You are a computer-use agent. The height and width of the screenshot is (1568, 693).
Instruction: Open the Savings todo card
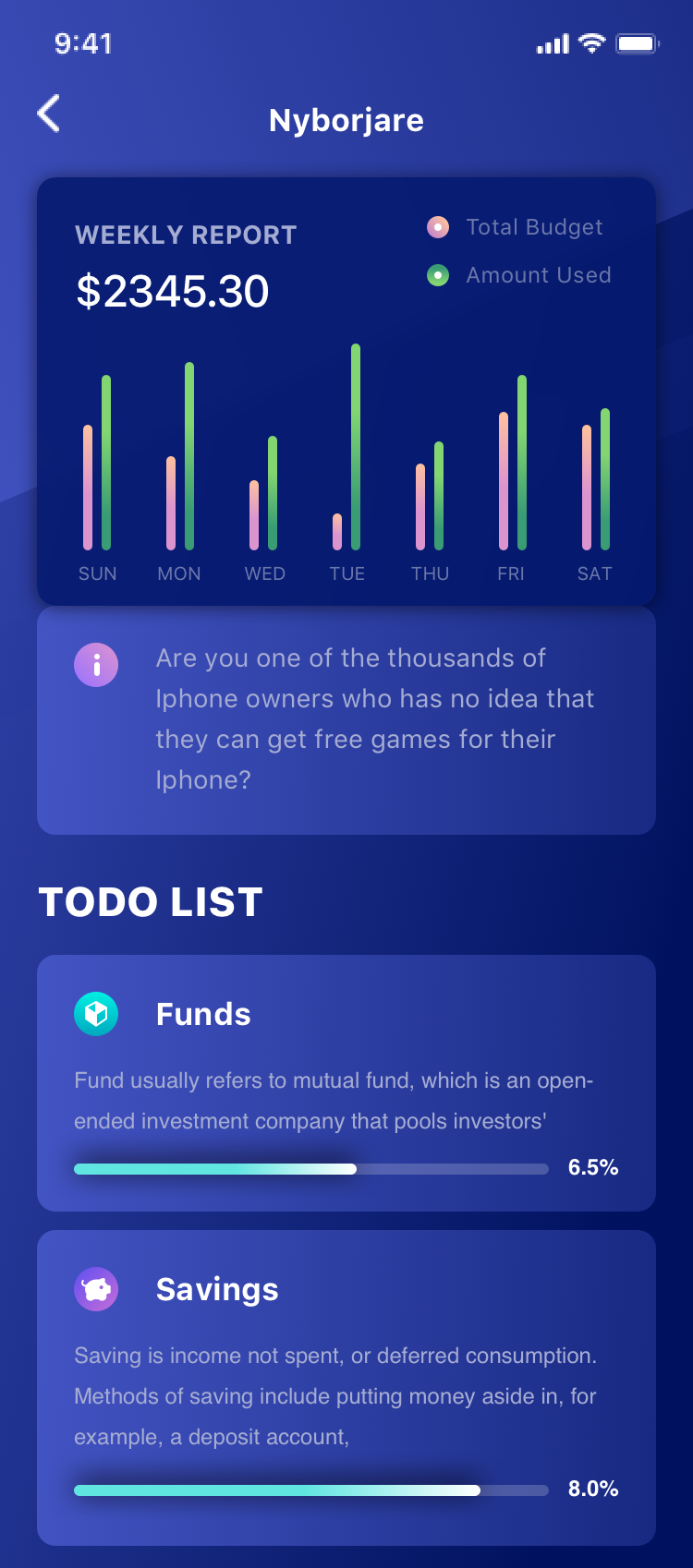coord(346,1388)
